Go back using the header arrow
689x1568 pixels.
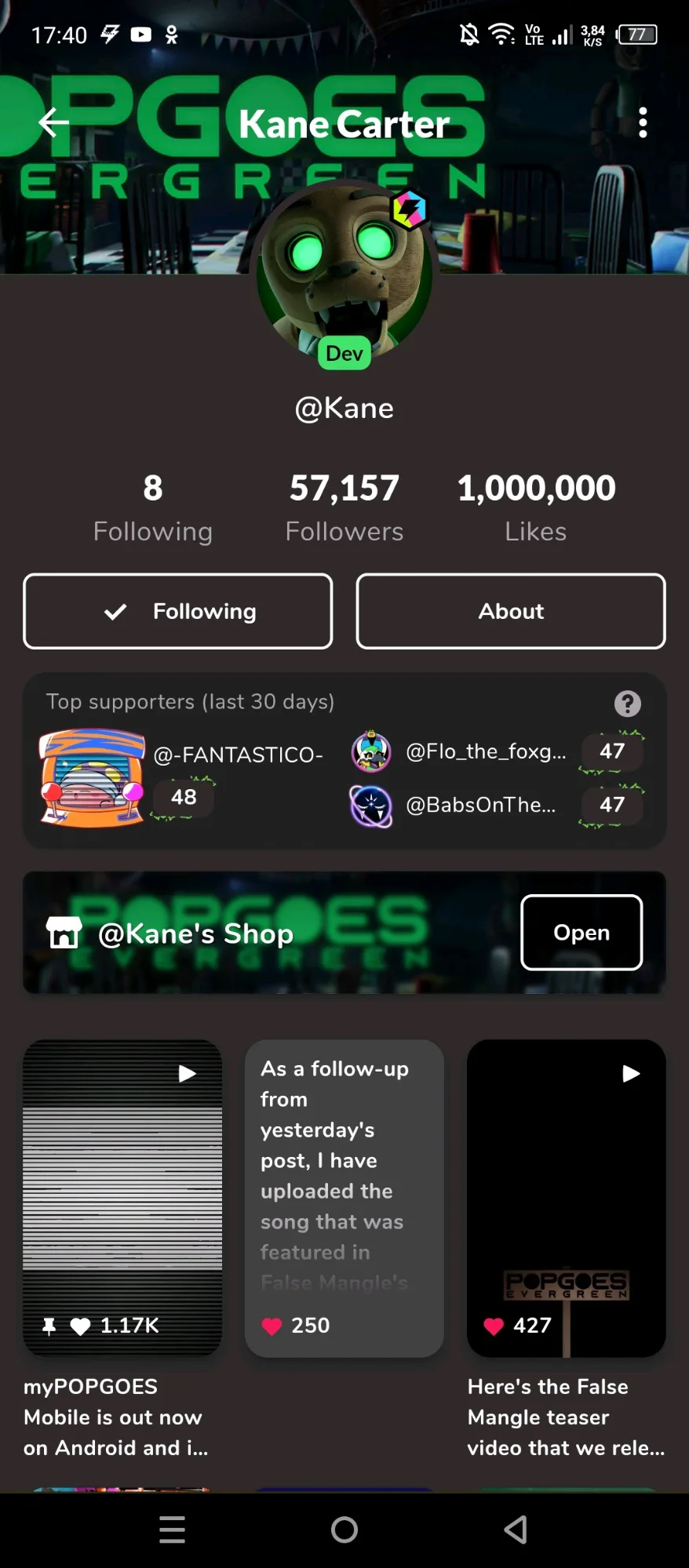pyautogui.click(x=53, y=122)
